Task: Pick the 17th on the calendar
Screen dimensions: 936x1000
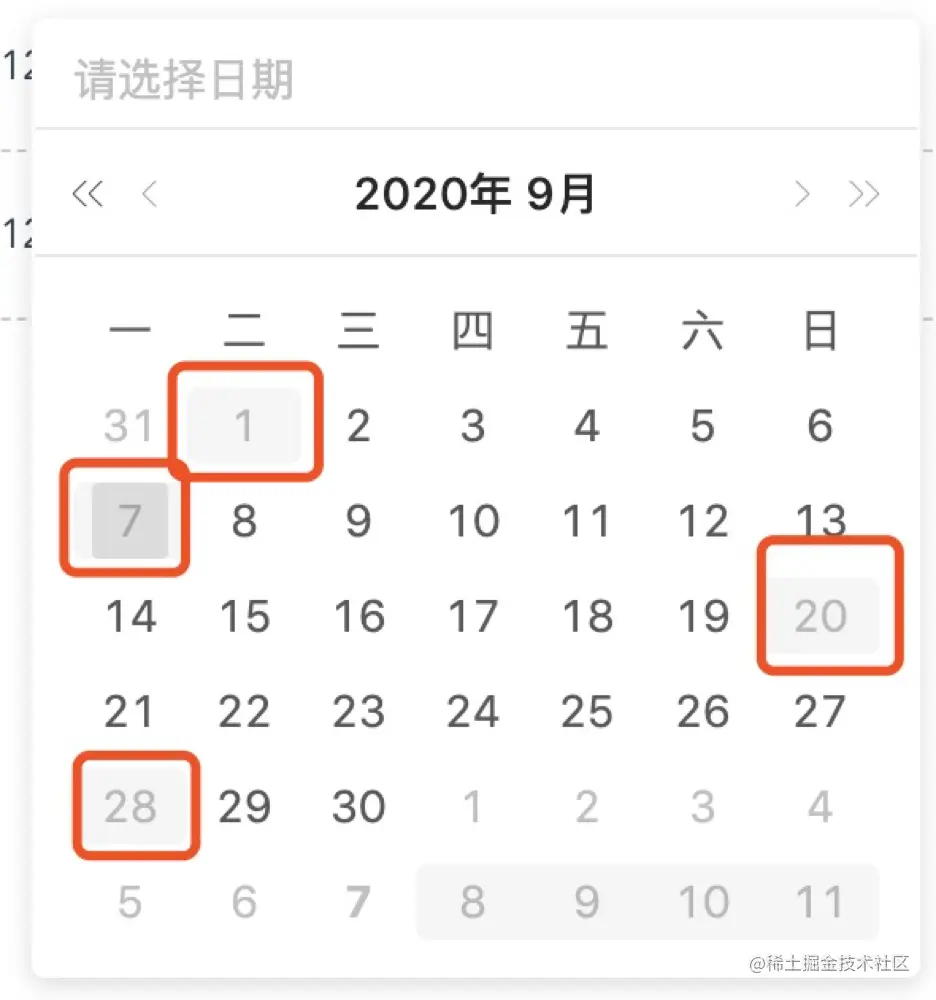Action: [473, 617]
